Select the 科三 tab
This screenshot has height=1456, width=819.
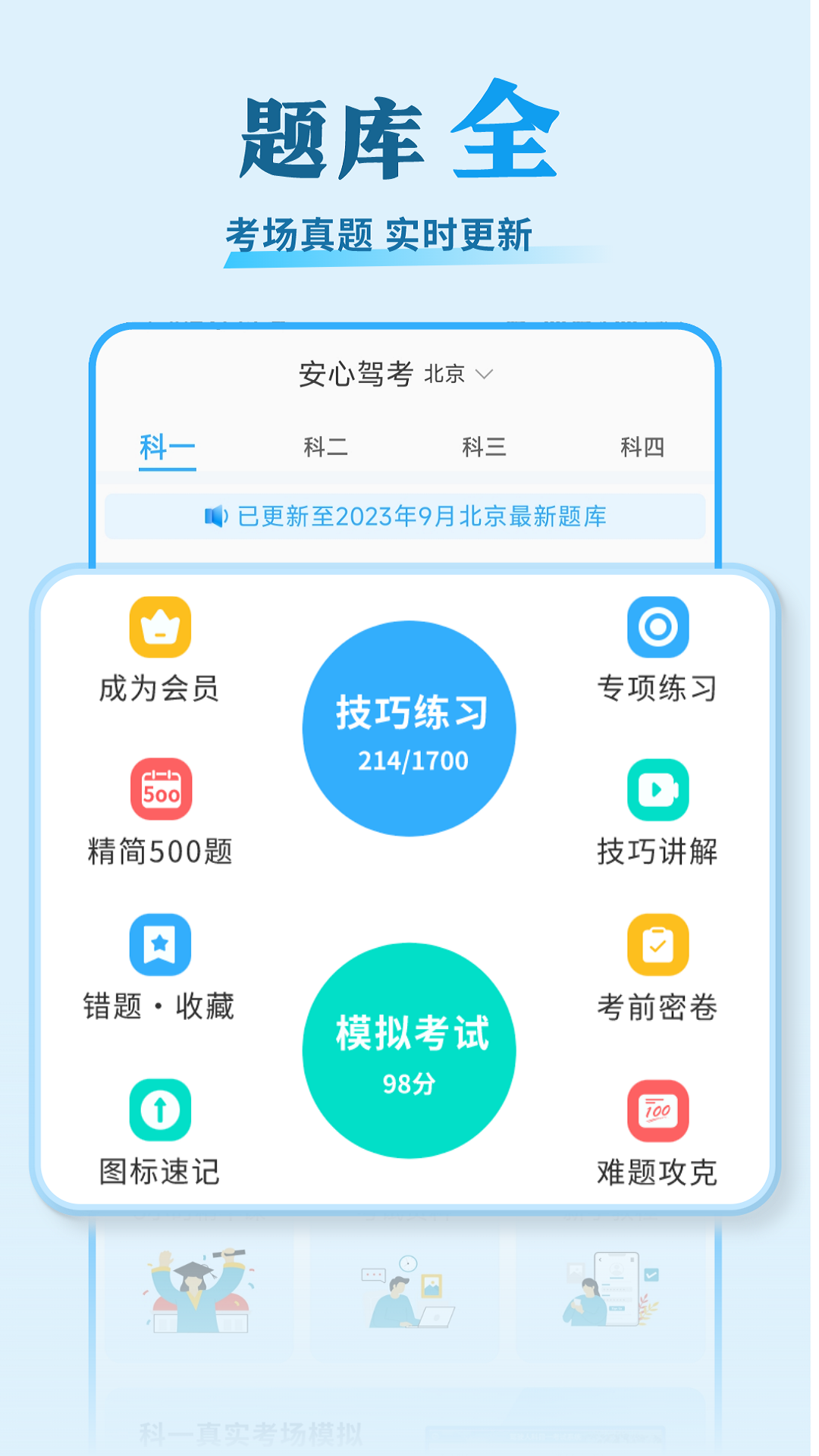tap(484, 447)
